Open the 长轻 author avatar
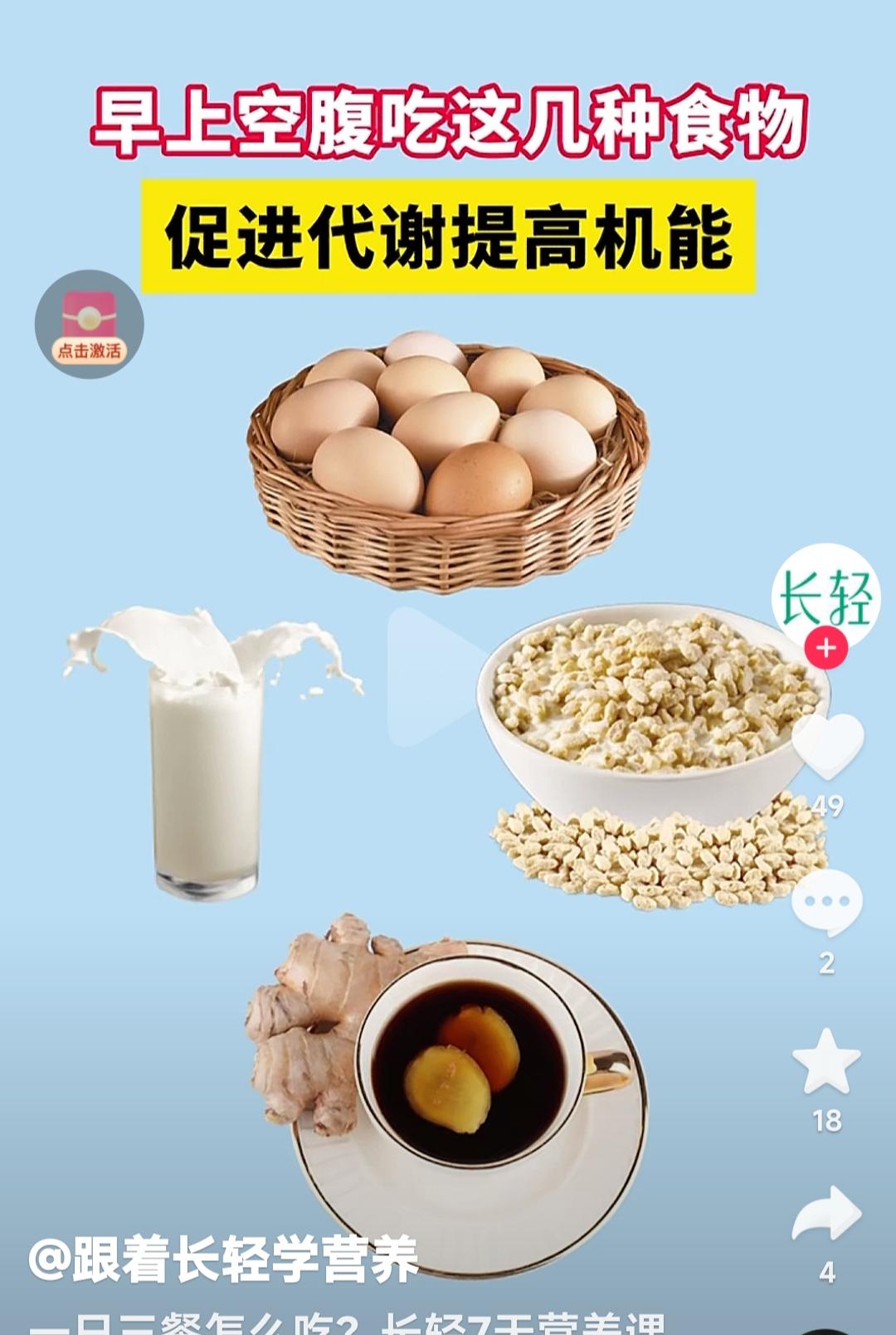The width and height of the screenshot is (896, 1335). click(825, 594)
